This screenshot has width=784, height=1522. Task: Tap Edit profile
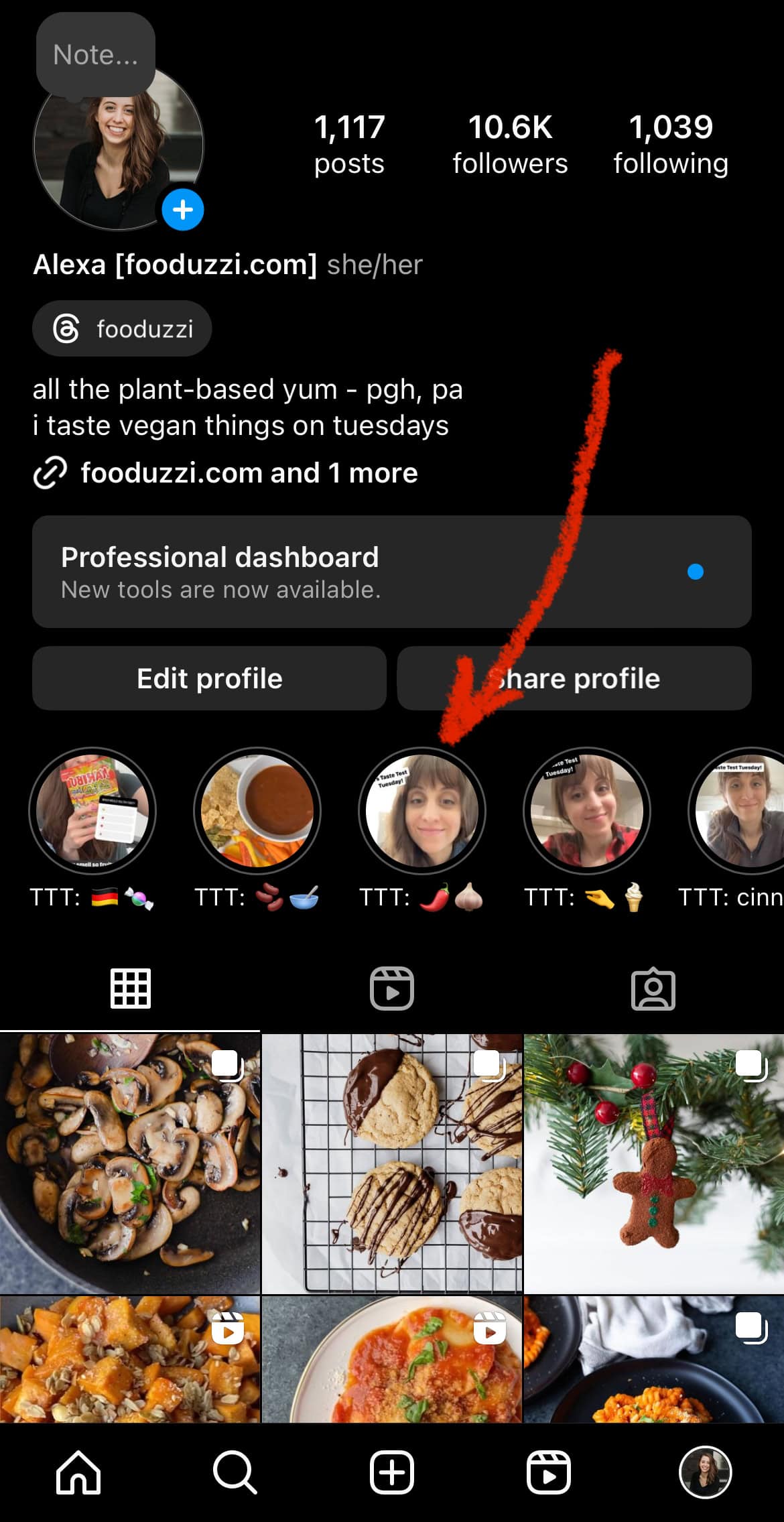point(209,678)
